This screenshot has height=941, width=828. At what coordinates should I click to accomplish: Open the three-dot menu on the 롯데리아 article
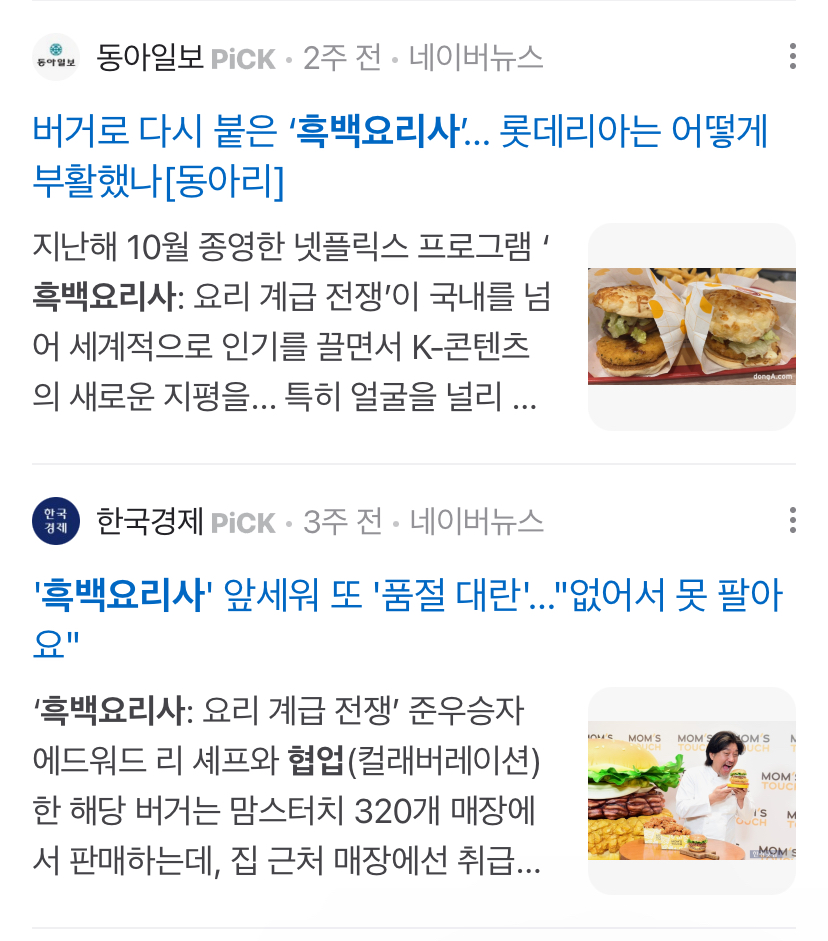(x=794, y=58)
